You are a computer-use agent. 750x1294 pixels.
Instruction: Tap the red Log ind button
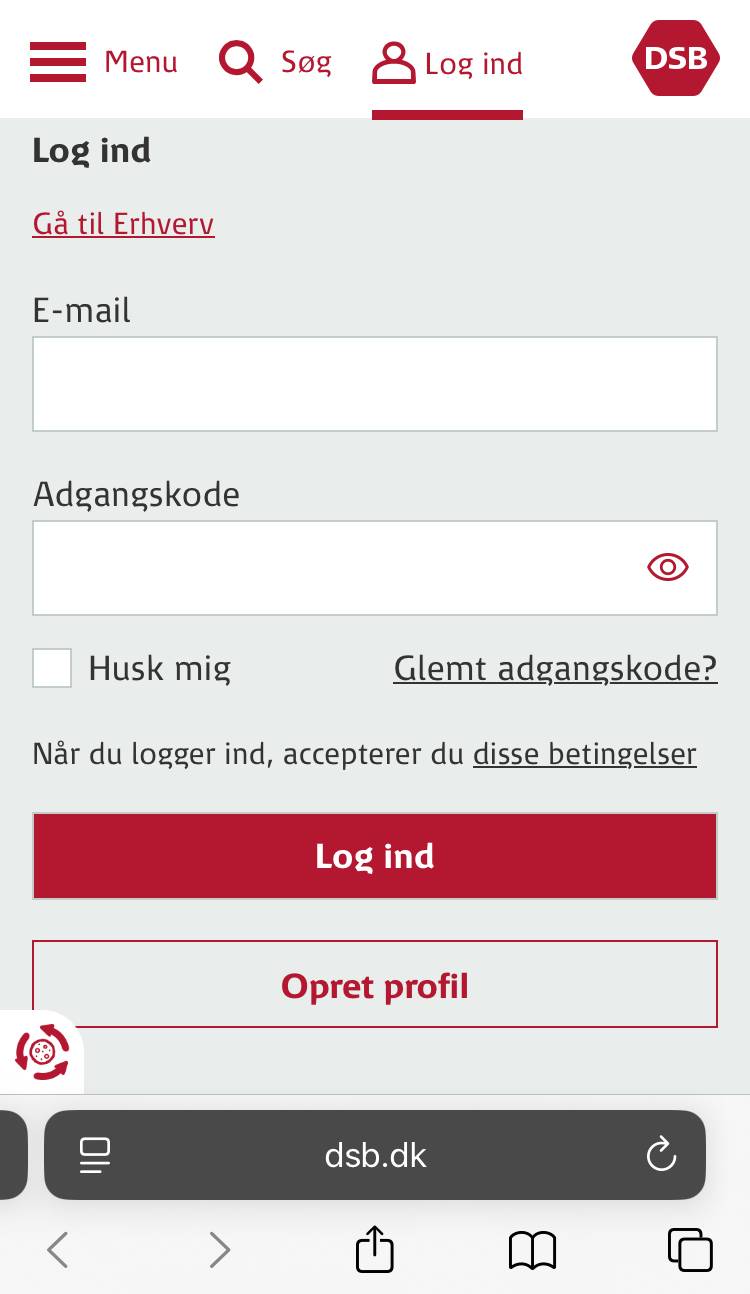pyautogui.click(x=374, y=856)
